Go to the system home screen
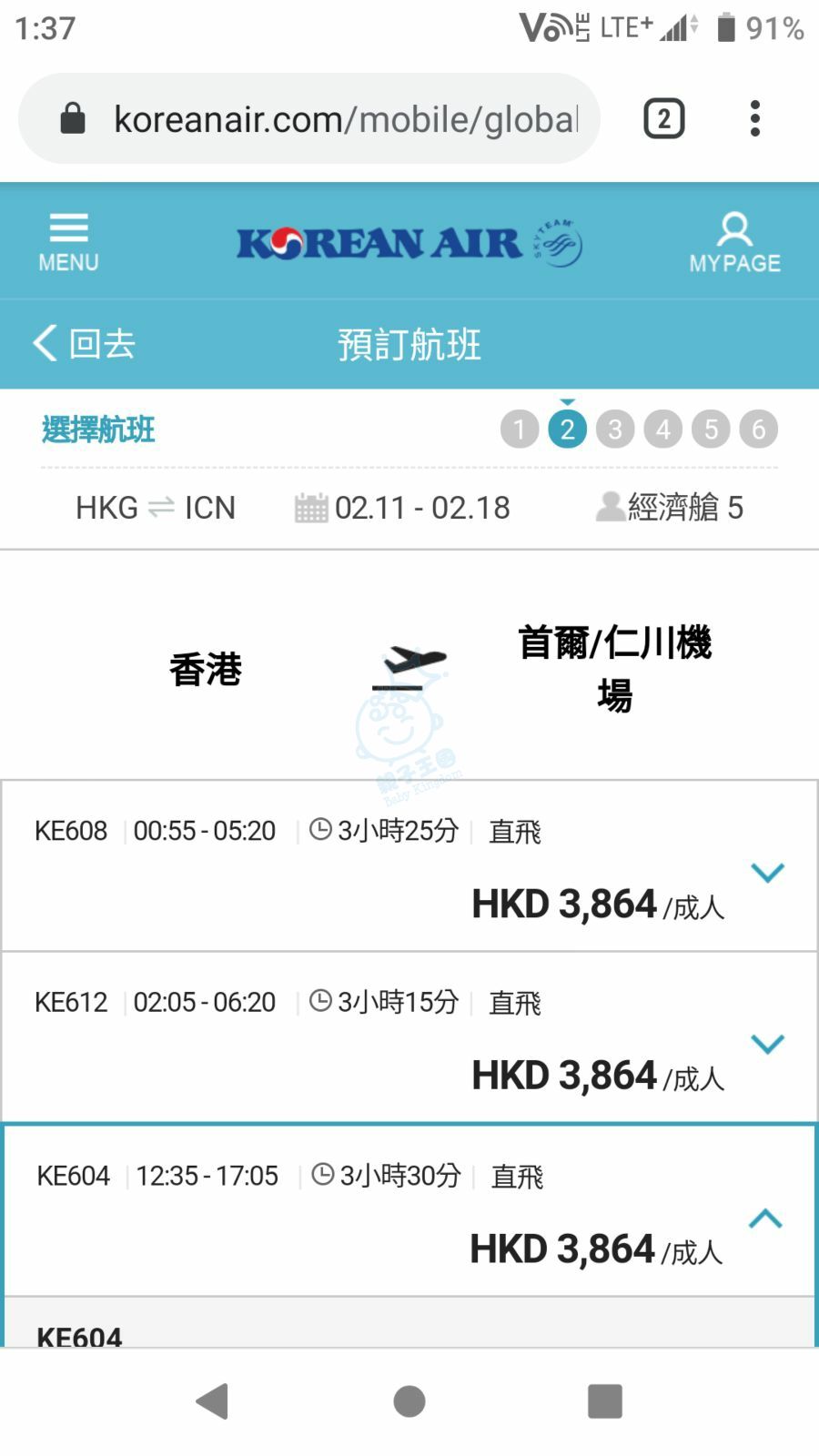Screen dimensions: 819x1456 pos(409,1401)
